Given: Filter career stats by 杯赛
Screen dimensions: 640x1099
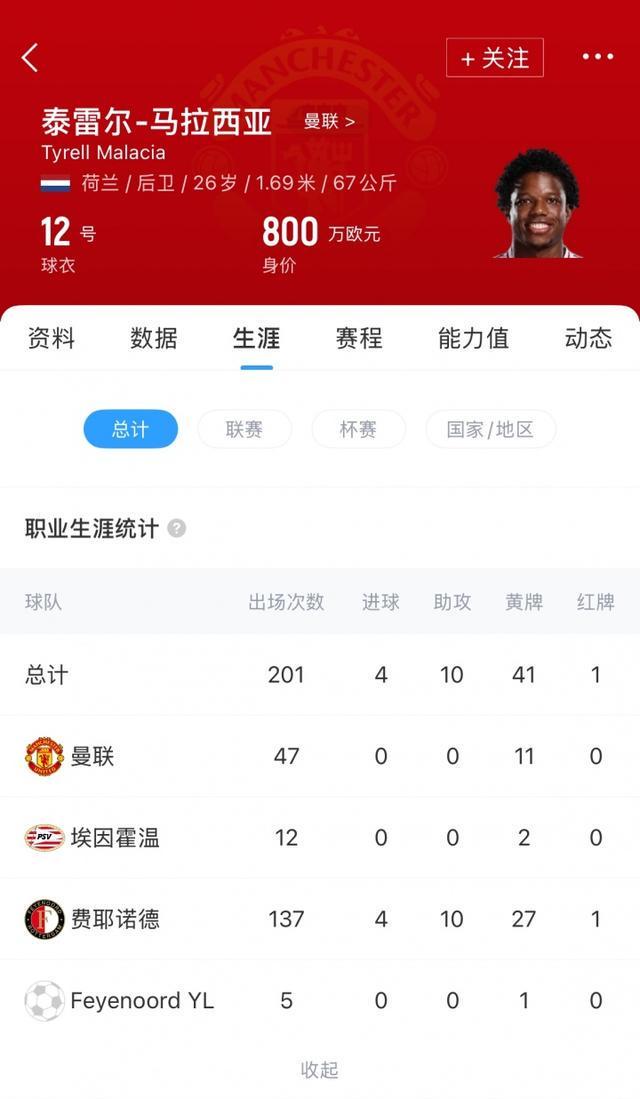Looking at the screenshot, I should [x=358, y=429].
